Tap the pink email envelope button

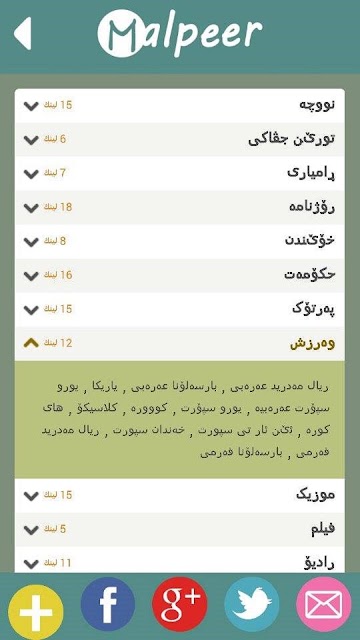click(324, 604)
